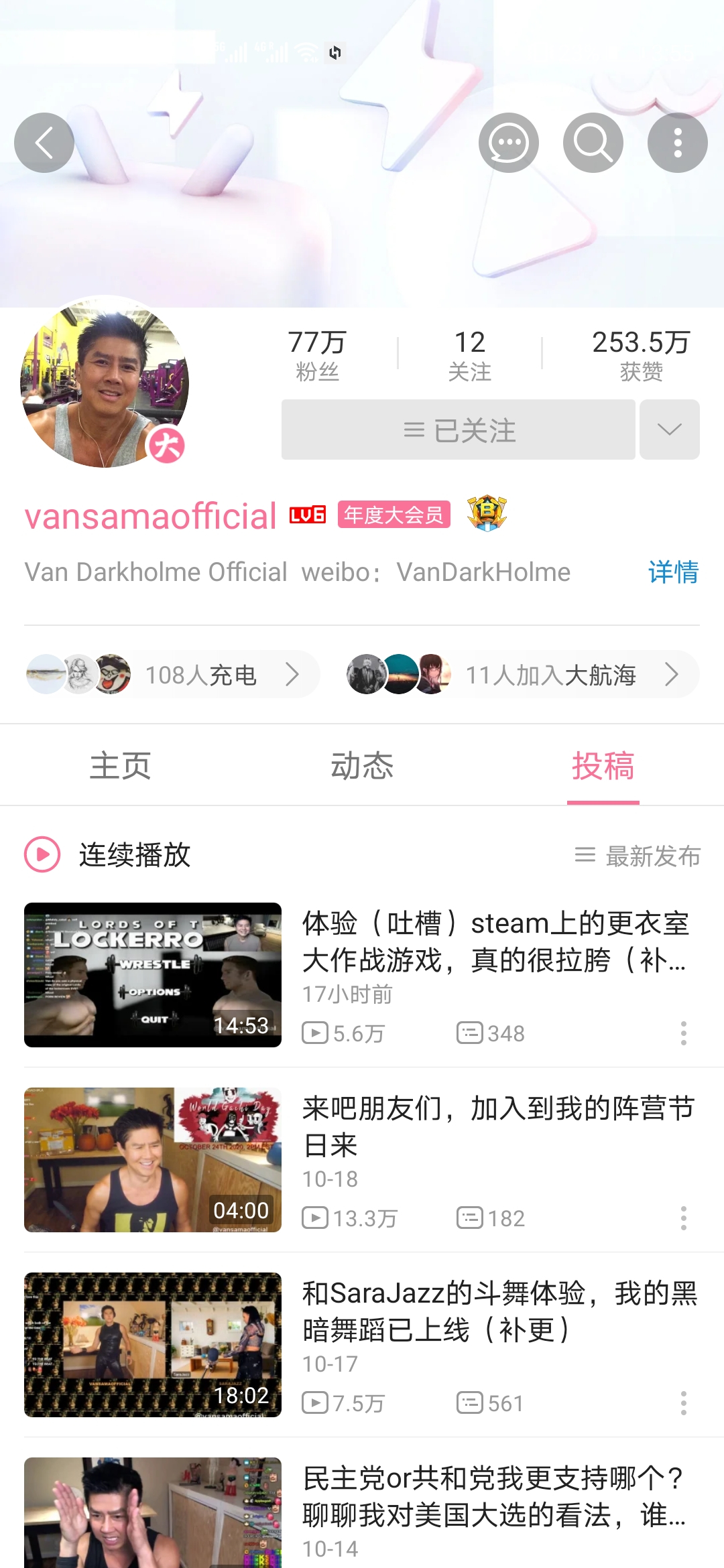Open the message chat bubble icon
Image resolution: width=724 pixels, height=1568 pixels.
click(508, 143)
